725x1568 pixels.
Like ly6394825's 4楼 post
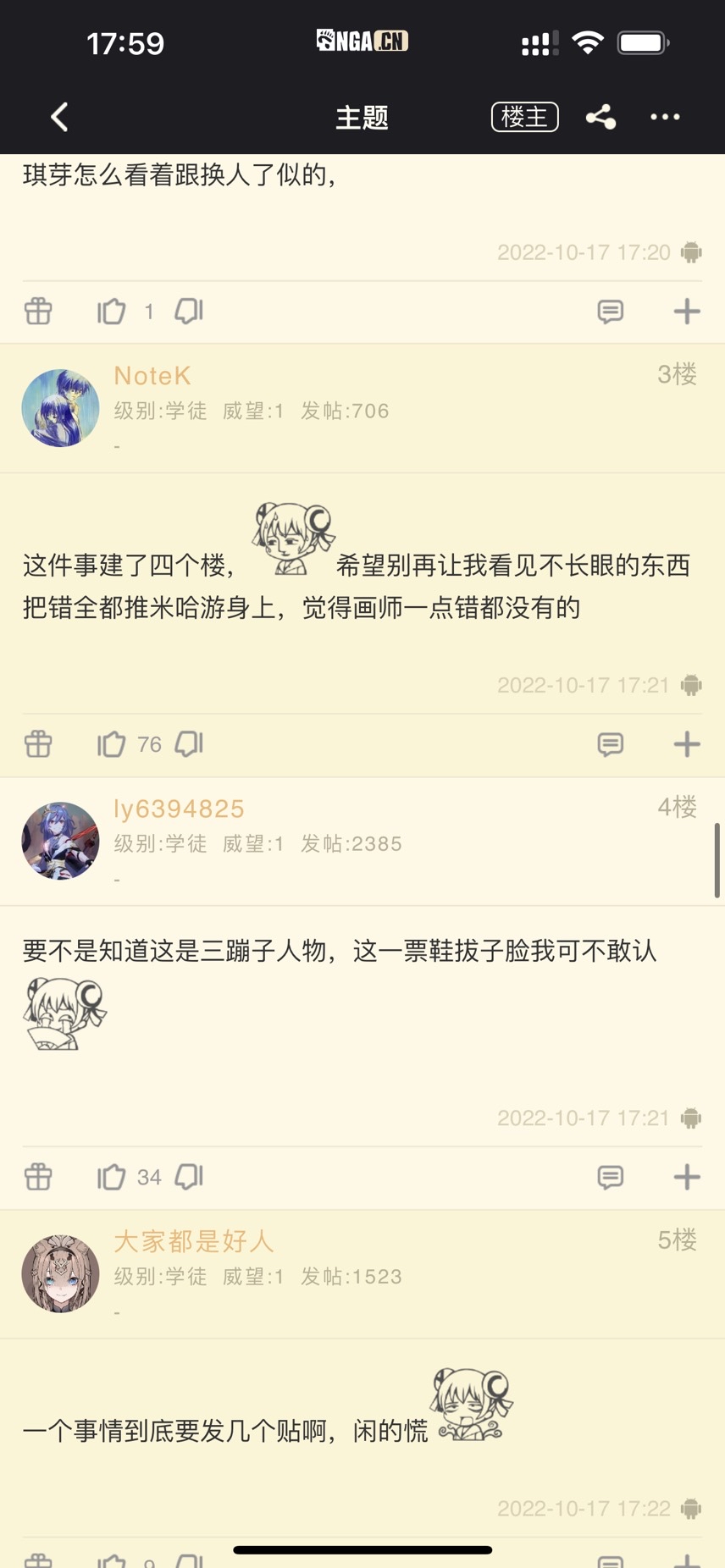(112, 1177)
